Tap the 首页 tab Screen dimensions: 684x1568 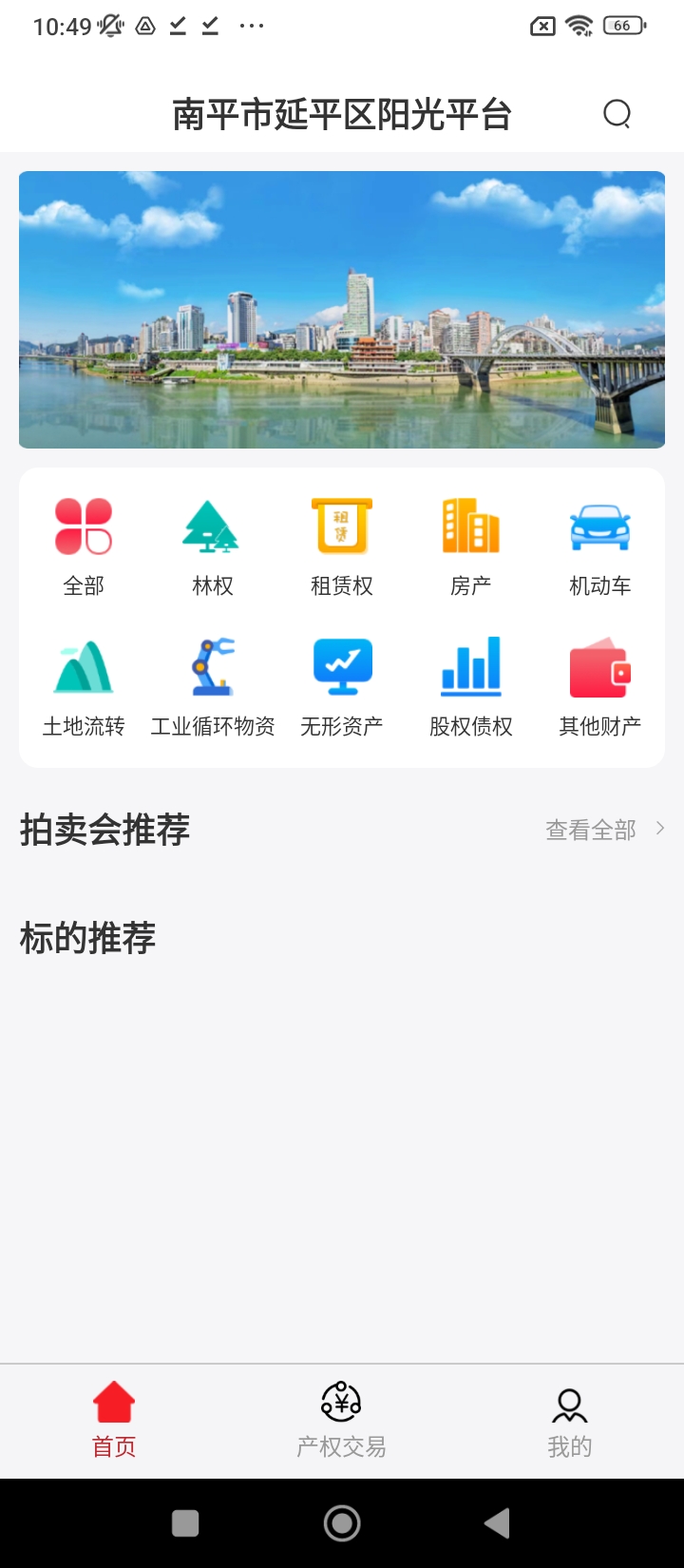[x=114, y=1421]
